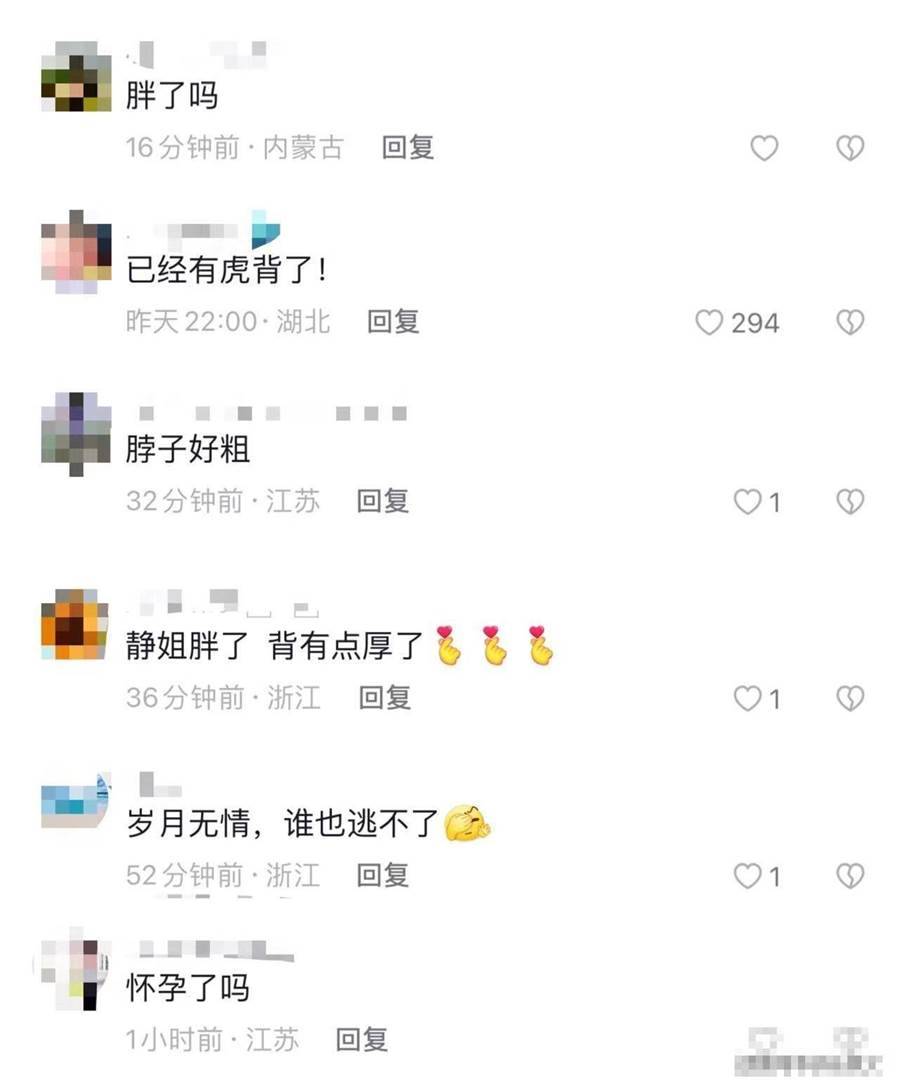Dislike the comment "岁月无情，谁也逃不了"
This screenshot has width=900, height=1082.
click(x=849, y=877)
